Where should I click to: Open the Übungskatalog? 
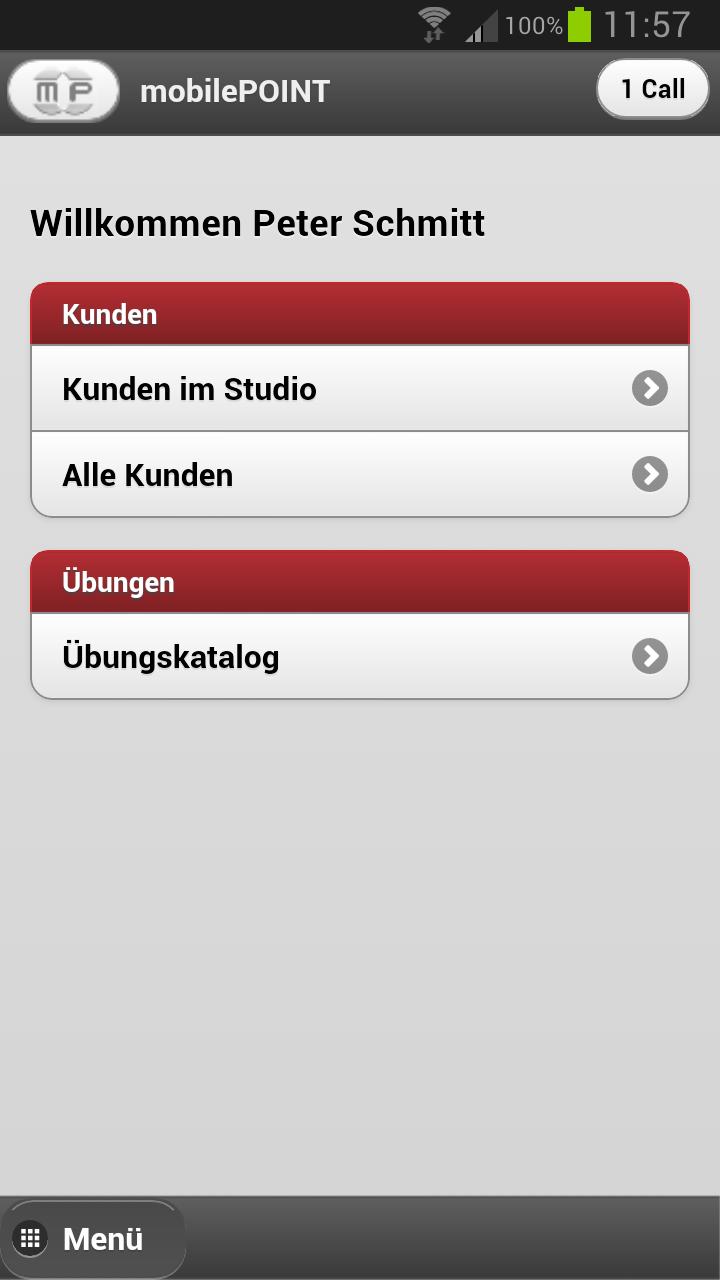coord(360,657)
